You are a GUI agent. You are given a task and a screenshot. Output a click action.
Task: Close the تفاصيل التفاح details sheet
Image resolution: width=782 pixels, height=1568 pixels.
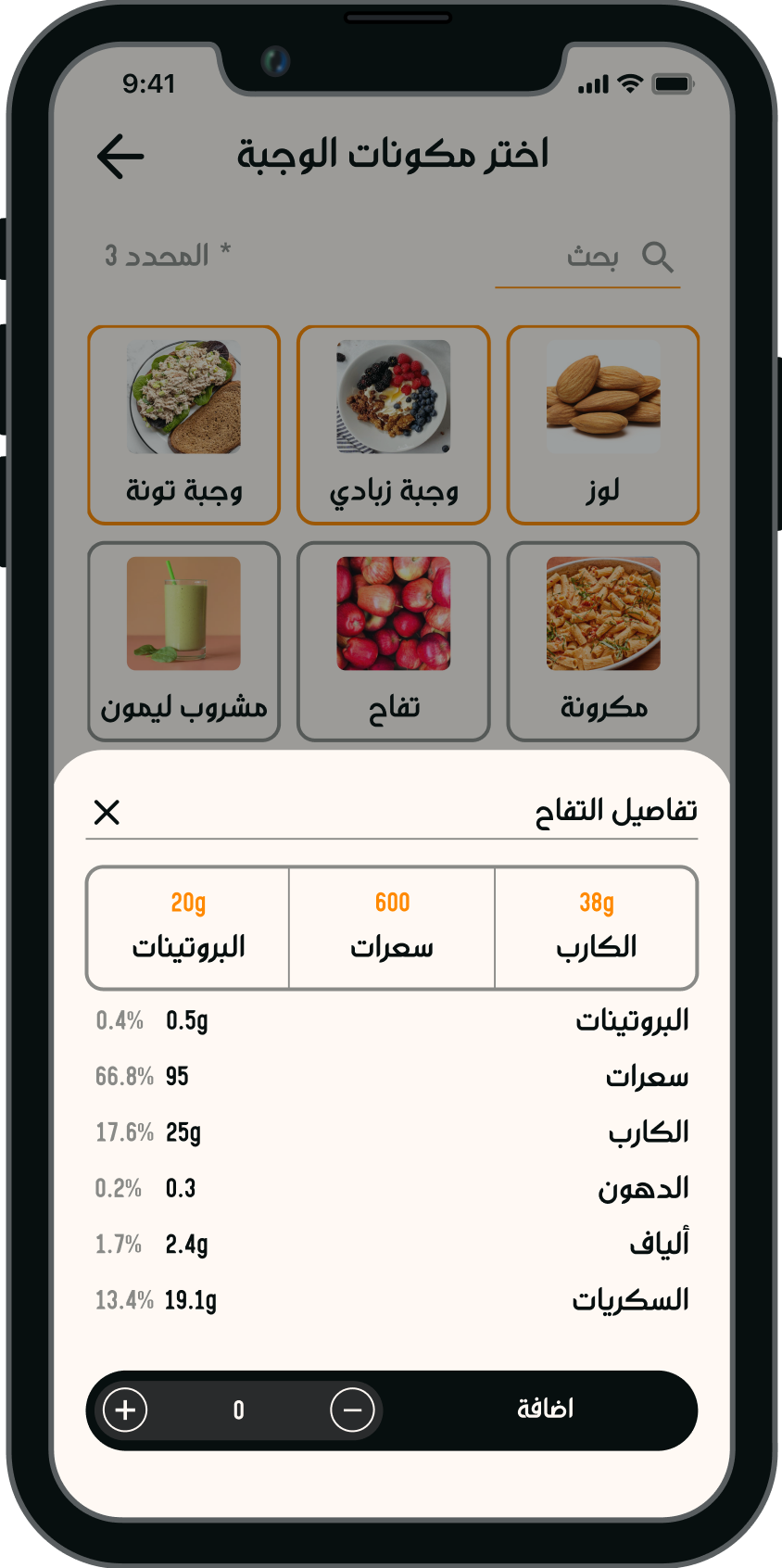pyautogui.click(x=108, y=812)
